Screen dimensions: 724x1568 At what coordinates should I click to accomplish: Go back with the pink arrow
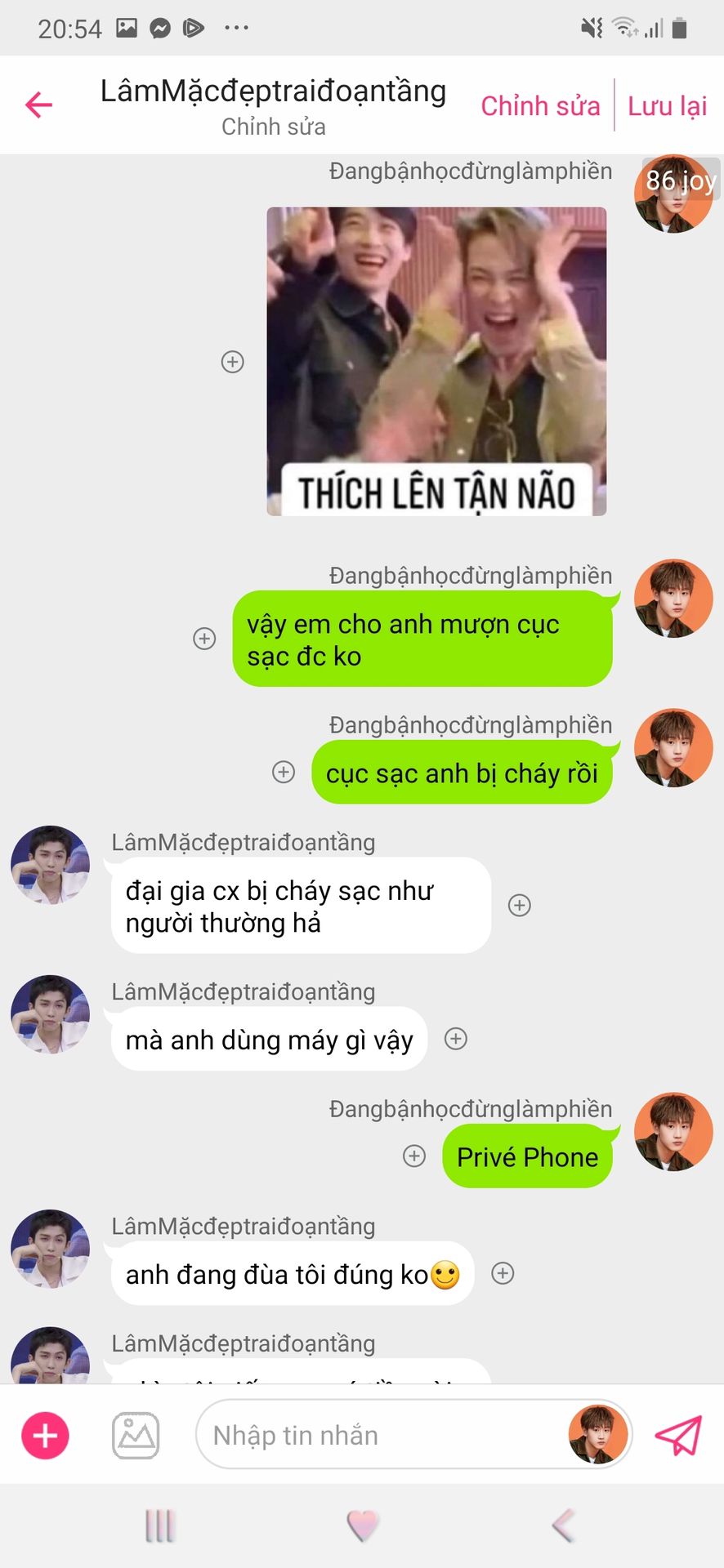coord(38,105)
